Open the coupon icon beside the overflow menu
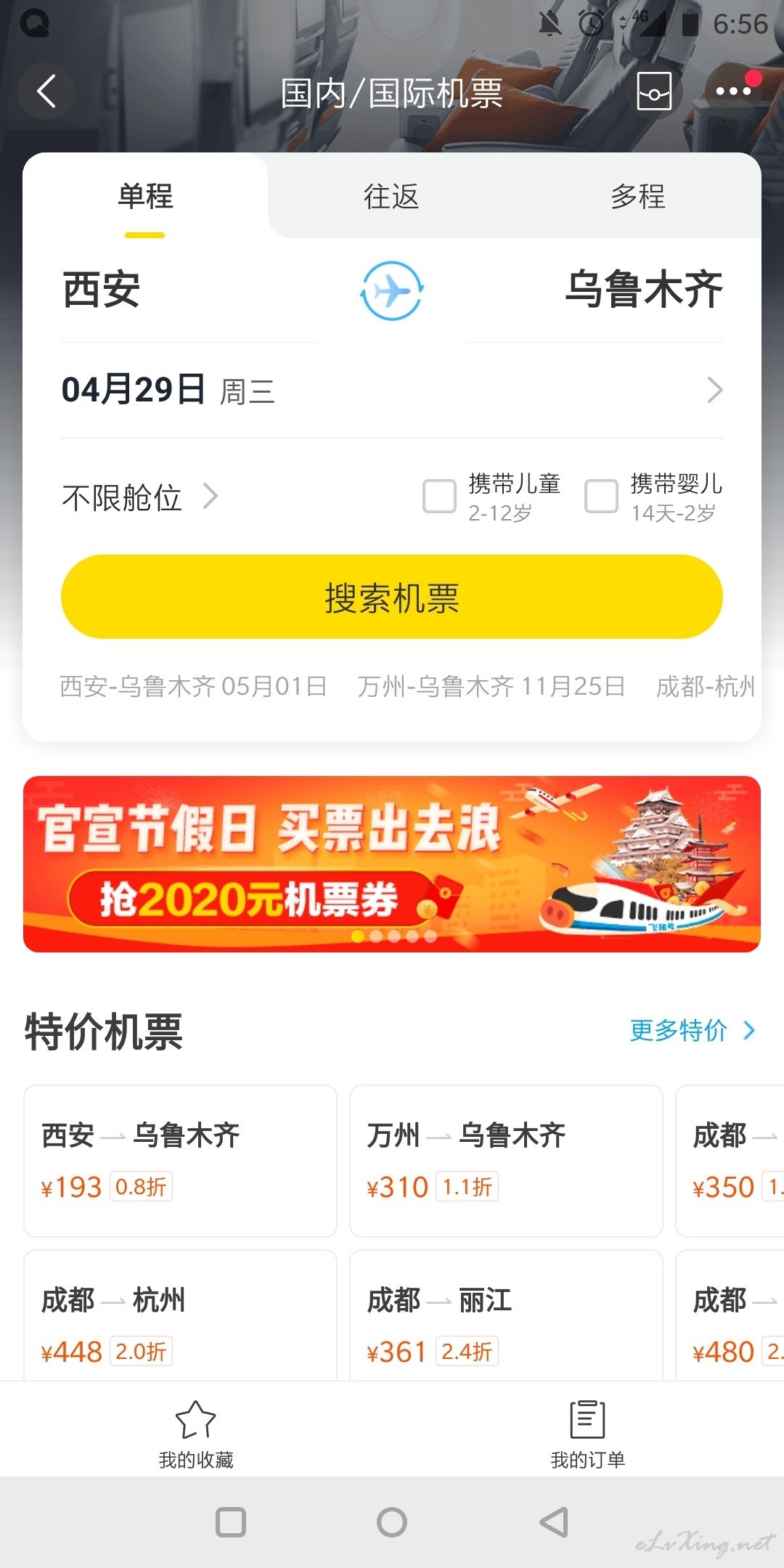 654,91
